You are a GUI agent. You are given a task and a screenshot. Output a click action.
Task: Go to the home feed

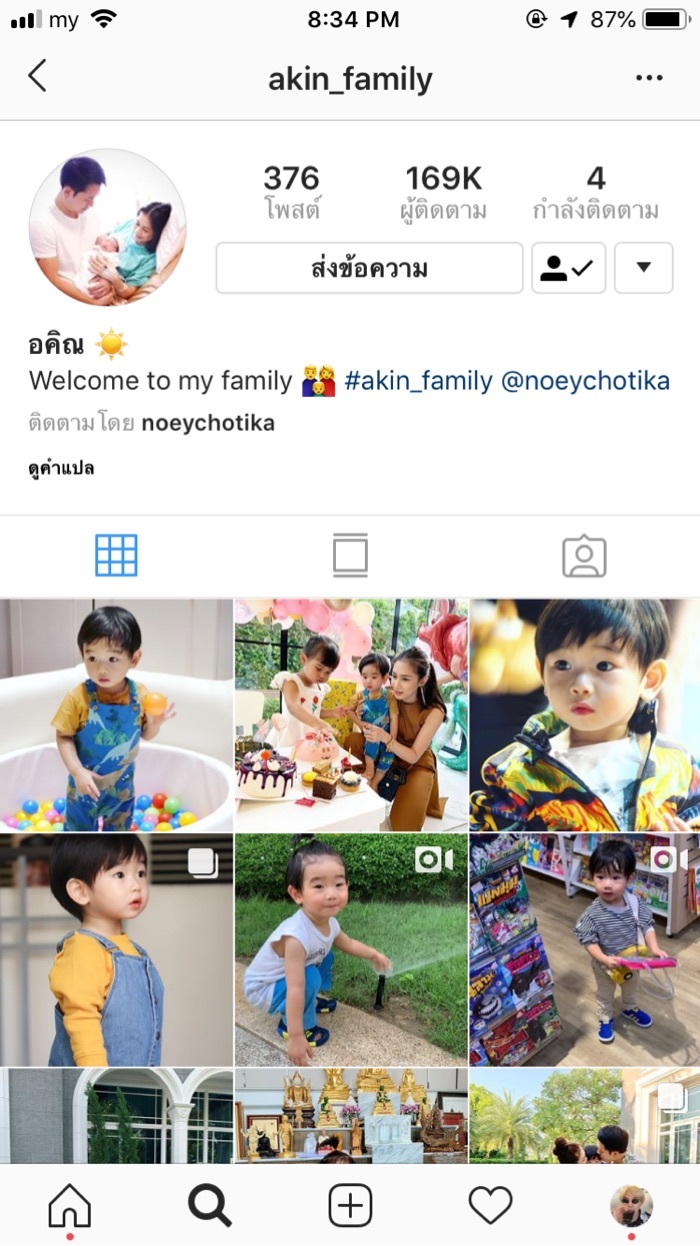pos(70,1206)
